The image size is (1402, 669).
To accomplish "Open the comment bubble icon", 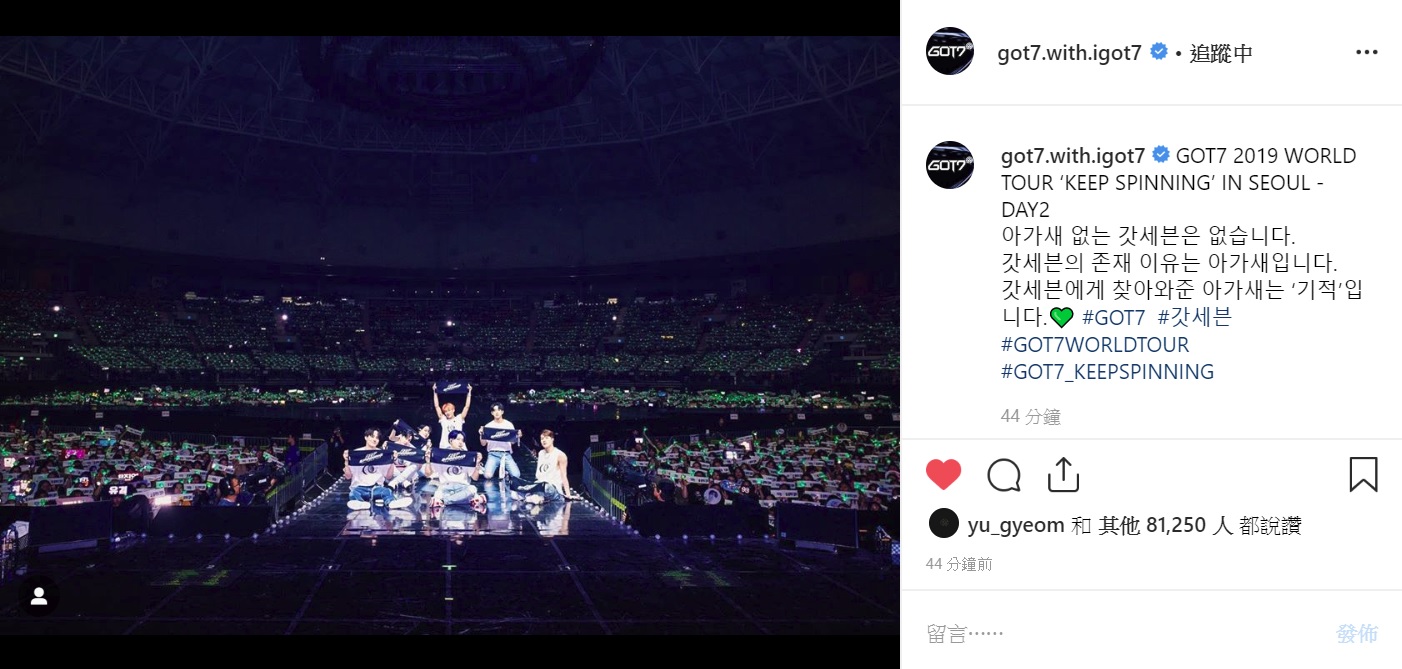I will click(x=1003, y=475).
